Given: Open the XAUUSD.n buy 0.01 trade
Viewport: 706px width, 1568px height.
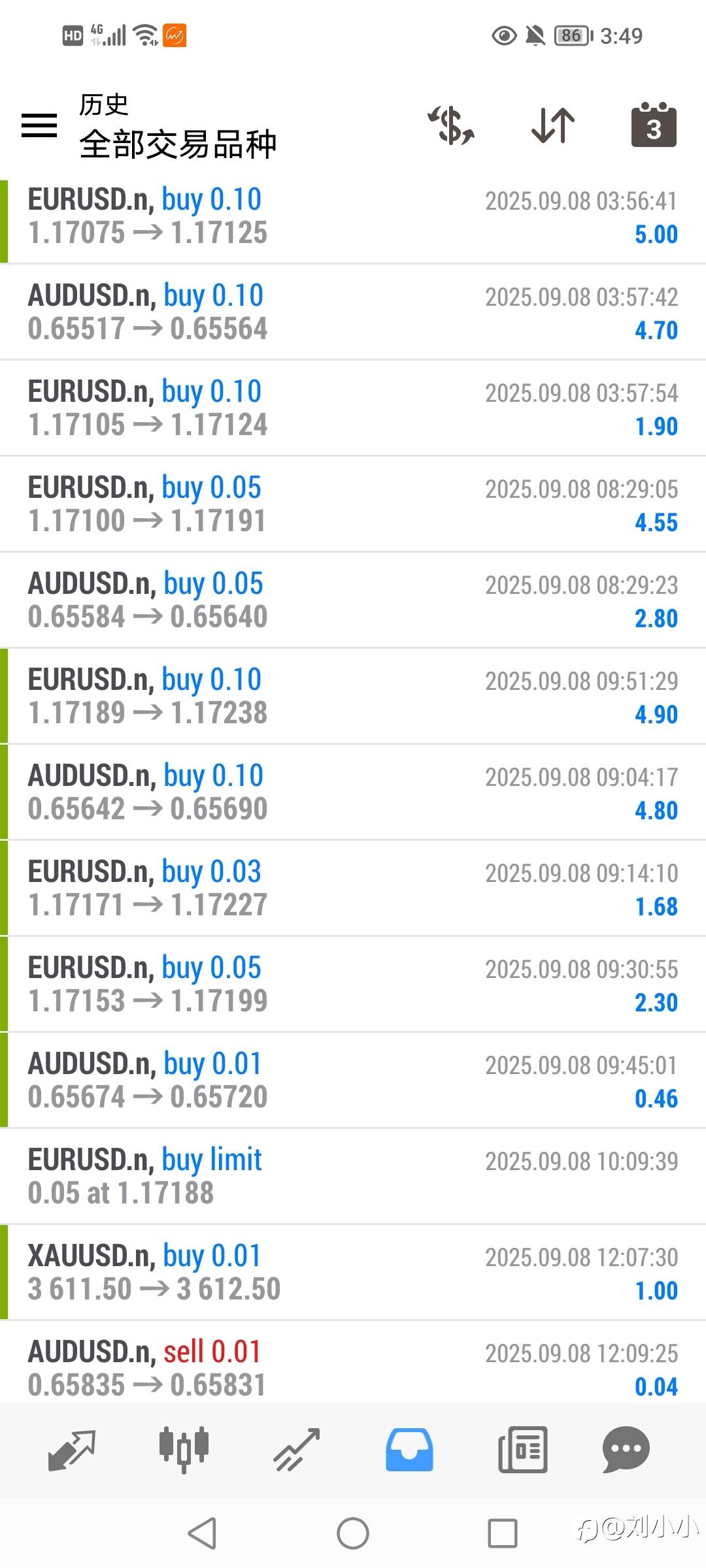Looking at the screenshot, I should pos(353,1273).
